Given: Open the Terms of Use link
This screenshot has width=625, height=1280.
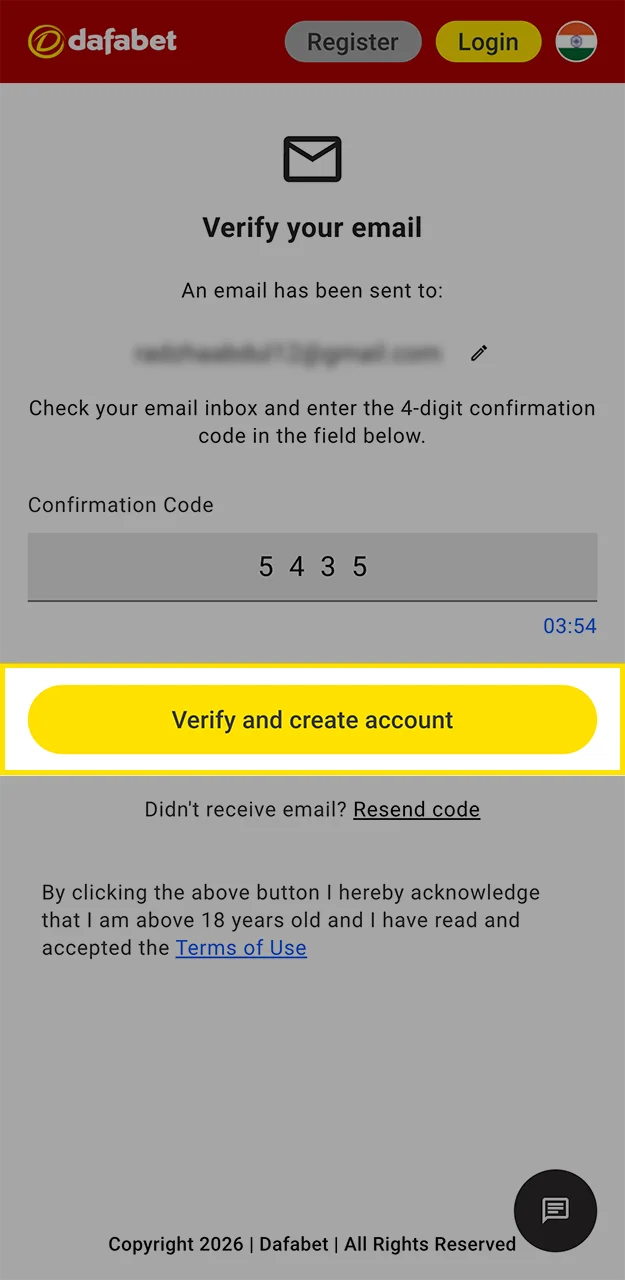Looking at the screenshot, I should [241, 948].
